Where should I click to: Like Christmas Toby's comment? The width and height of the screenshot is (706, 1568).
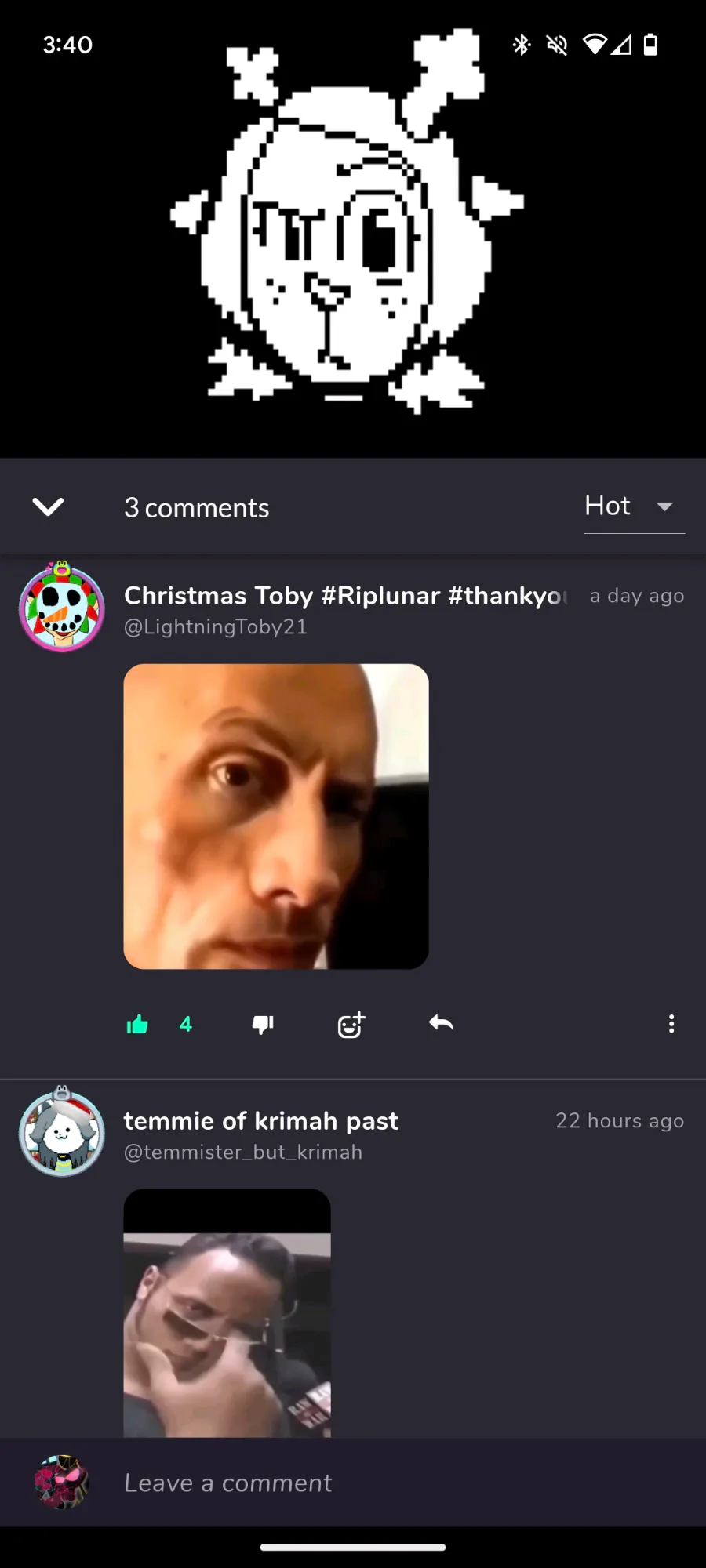point(138,1024)
